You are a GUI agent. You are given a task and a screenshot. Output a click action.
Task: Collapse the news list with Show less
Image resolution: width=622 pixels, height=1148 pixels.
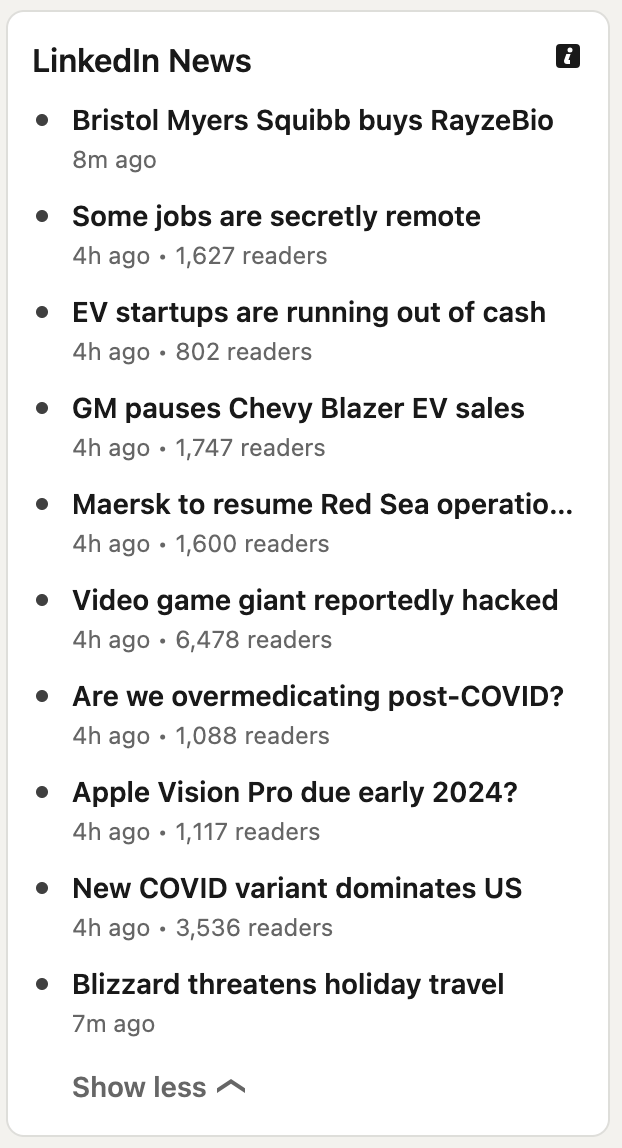point(159,1087)
